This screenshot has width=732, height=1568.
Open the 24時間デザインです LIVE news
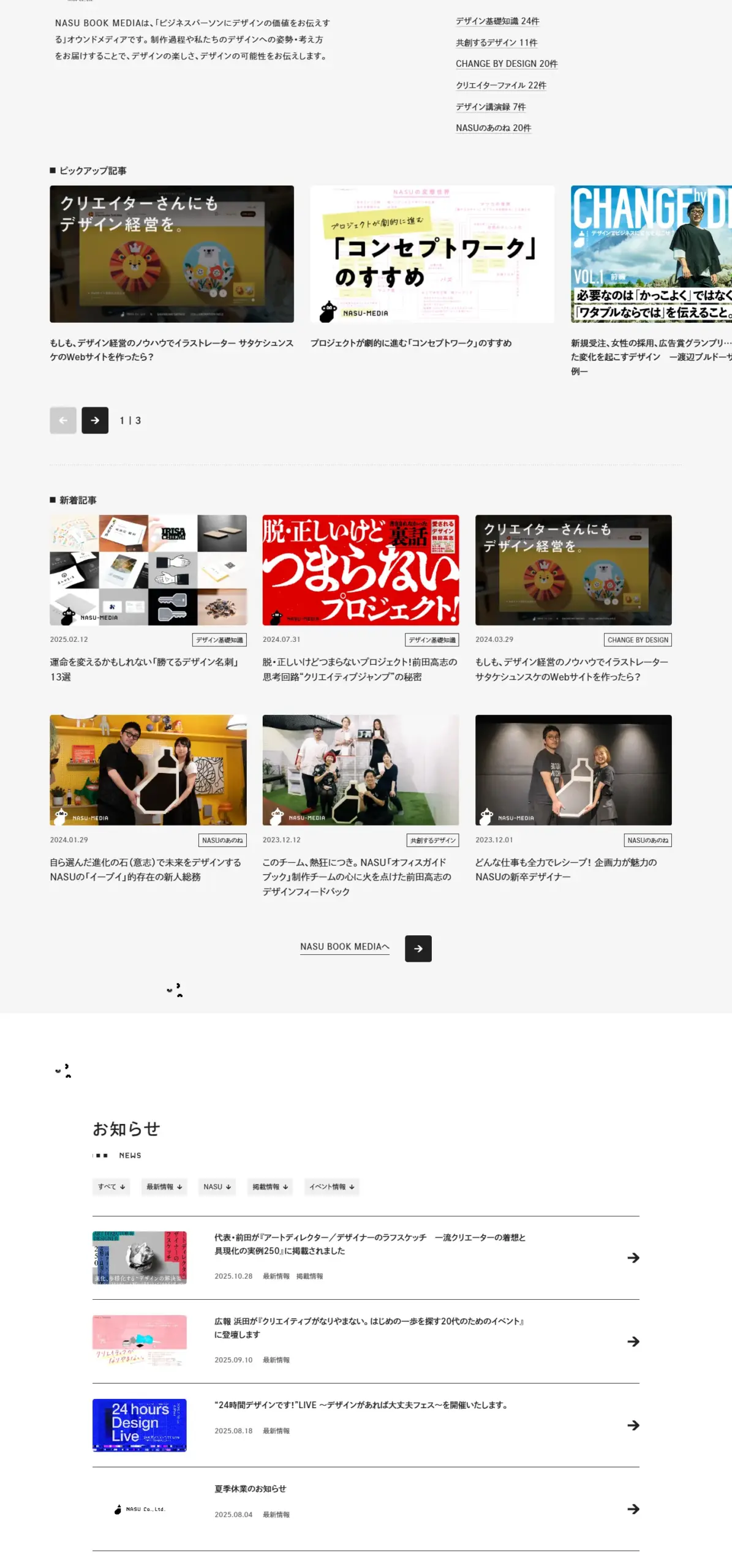point(361,1404)
